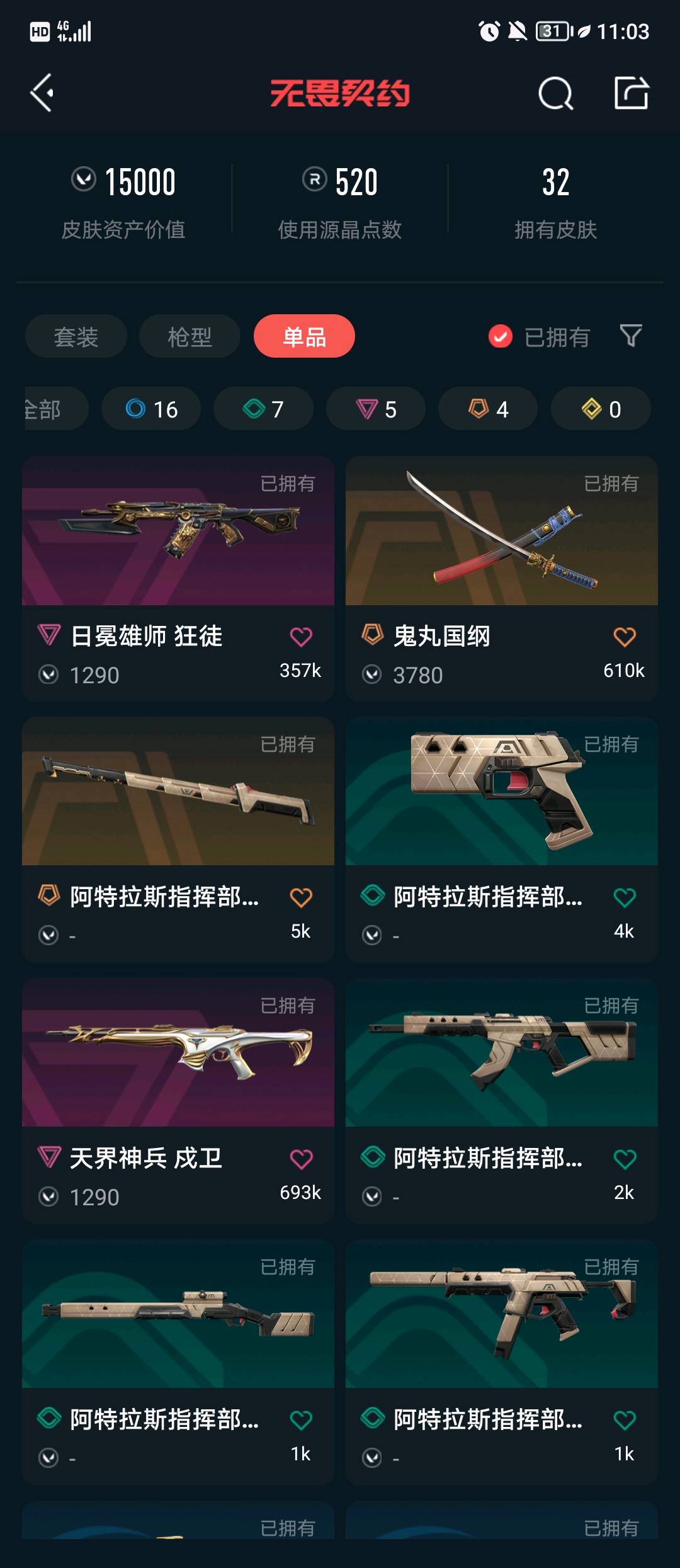Viewport: 680px width, 1568px height.
Task: Like the 日冕雄师 狂徒 skin
Action: (x=301, y=637)
